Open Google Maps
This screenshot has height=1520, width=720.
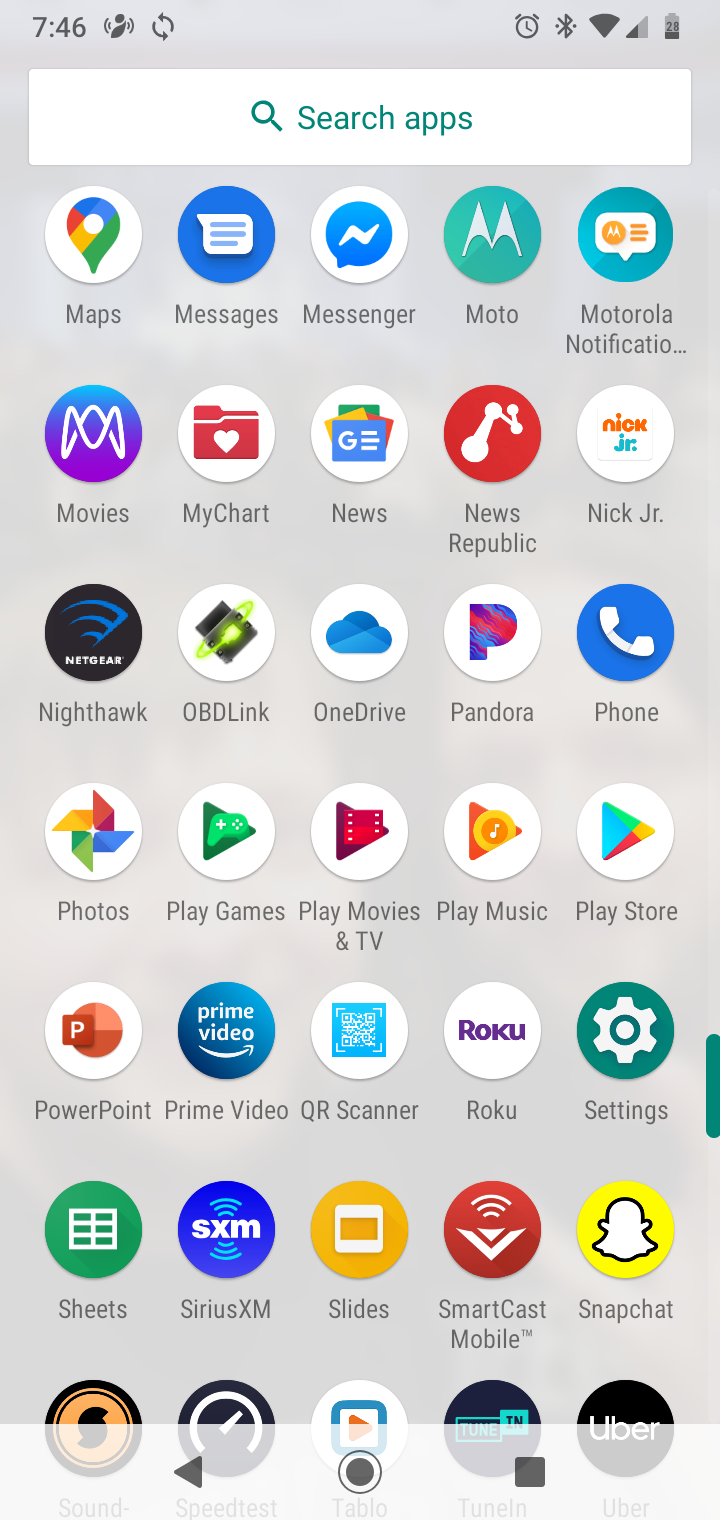[x=93, y=235]
